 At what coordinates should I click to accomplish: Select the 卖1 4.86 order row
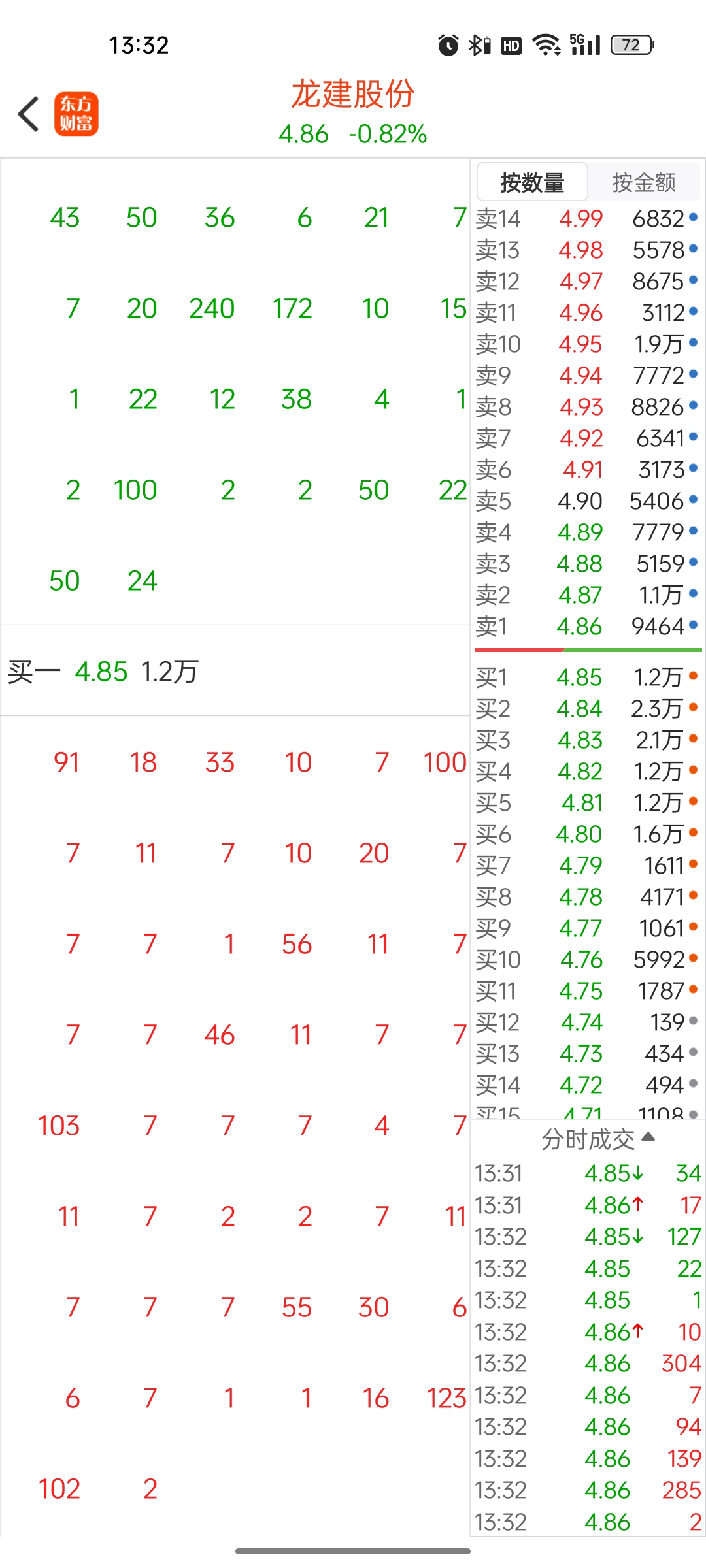[x=586, y=627]
